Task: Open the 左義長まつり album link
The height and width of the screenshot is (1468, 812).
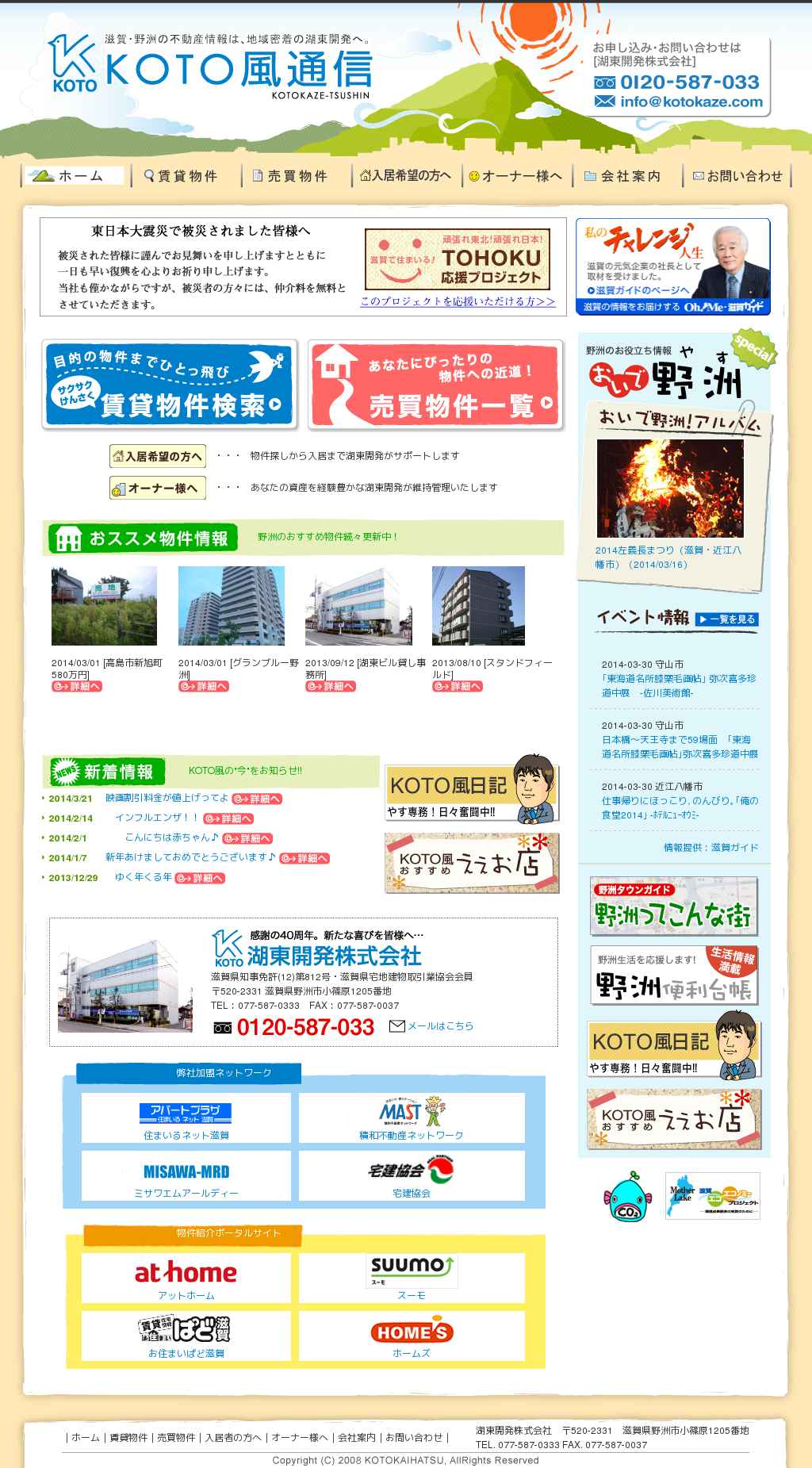Action: (x=668, y=557)
